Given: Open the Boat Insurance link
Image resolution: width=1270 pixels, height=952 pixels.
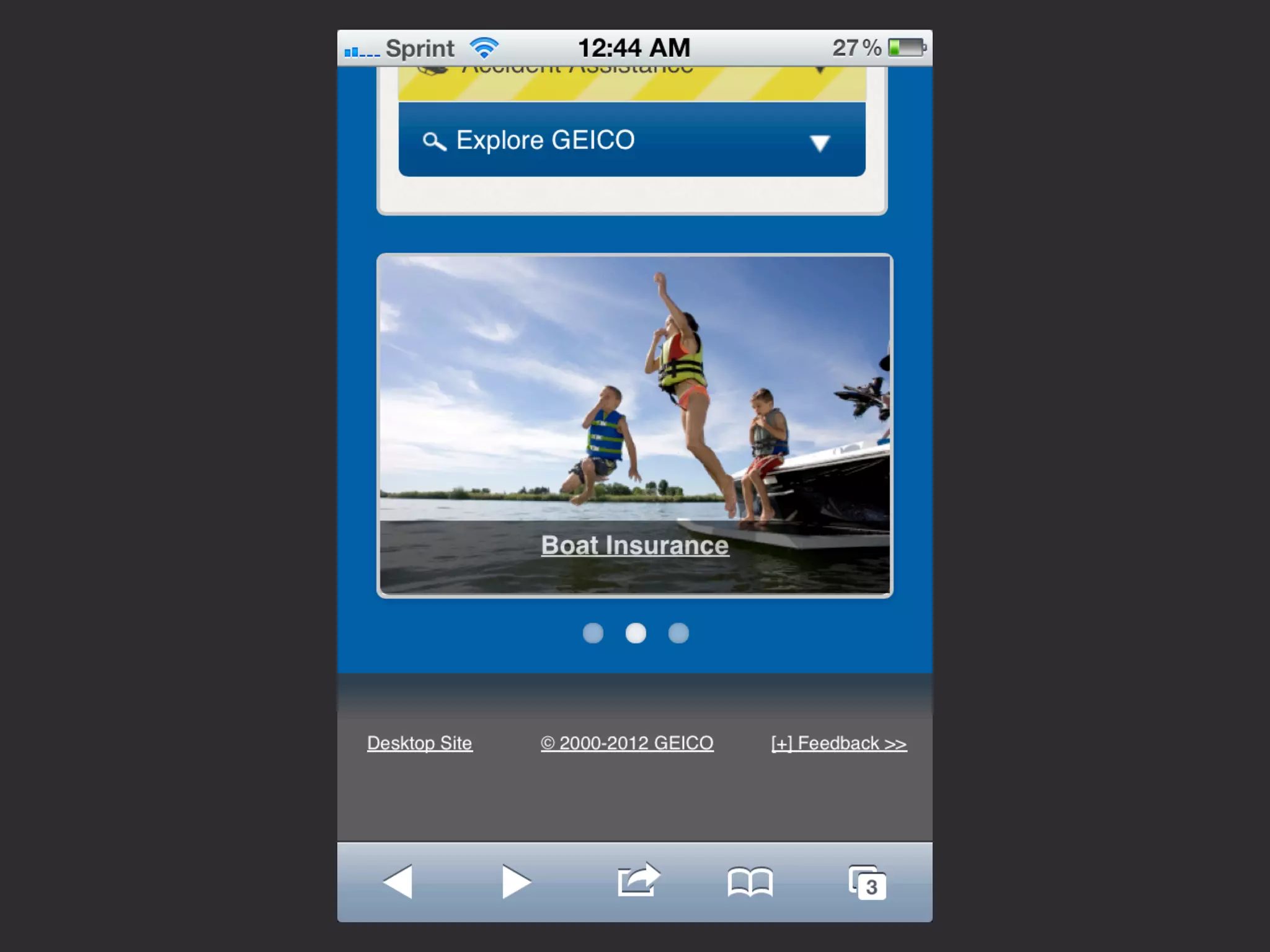Looking at the screenshot, I should tap(635, 545).
